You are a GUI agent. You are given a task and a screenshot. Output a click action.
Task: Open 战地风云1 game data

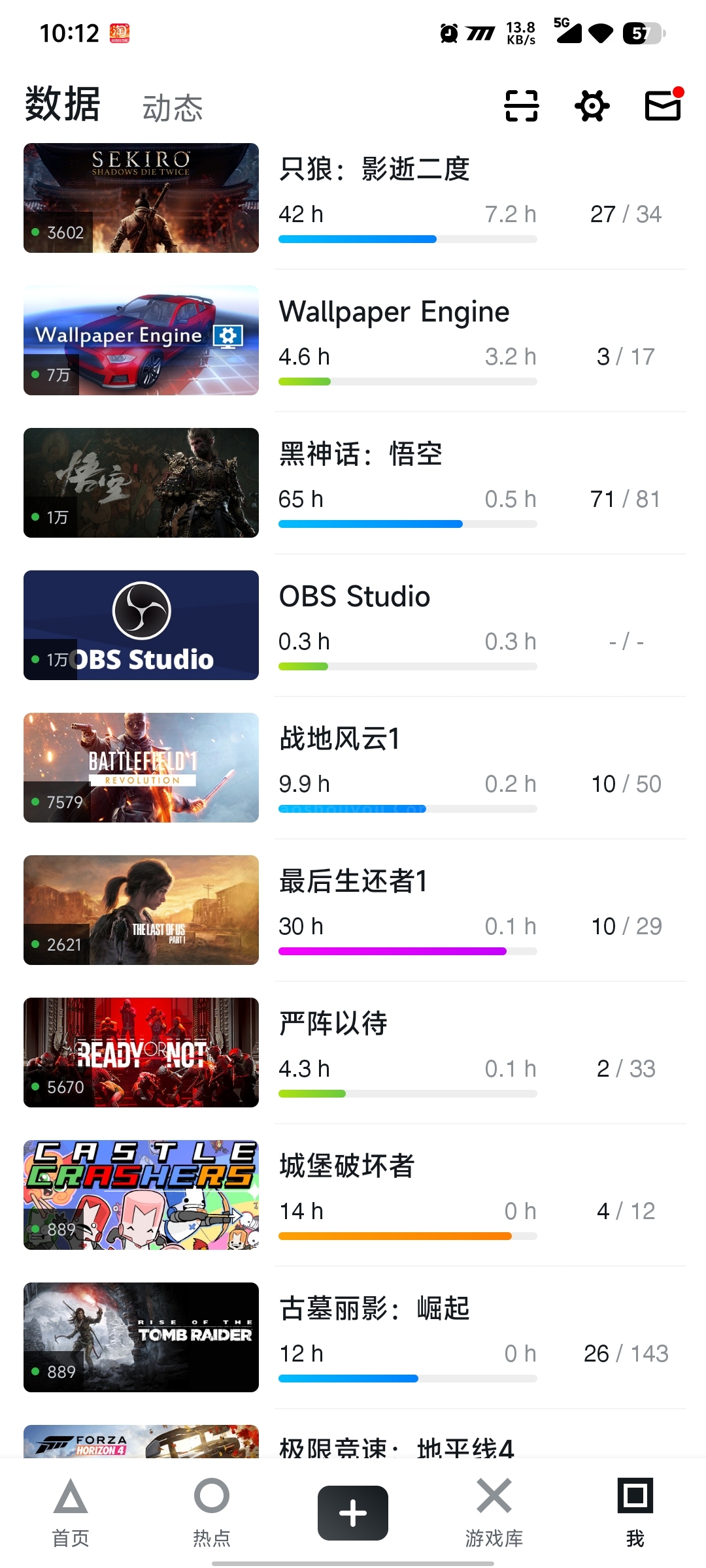339,739
